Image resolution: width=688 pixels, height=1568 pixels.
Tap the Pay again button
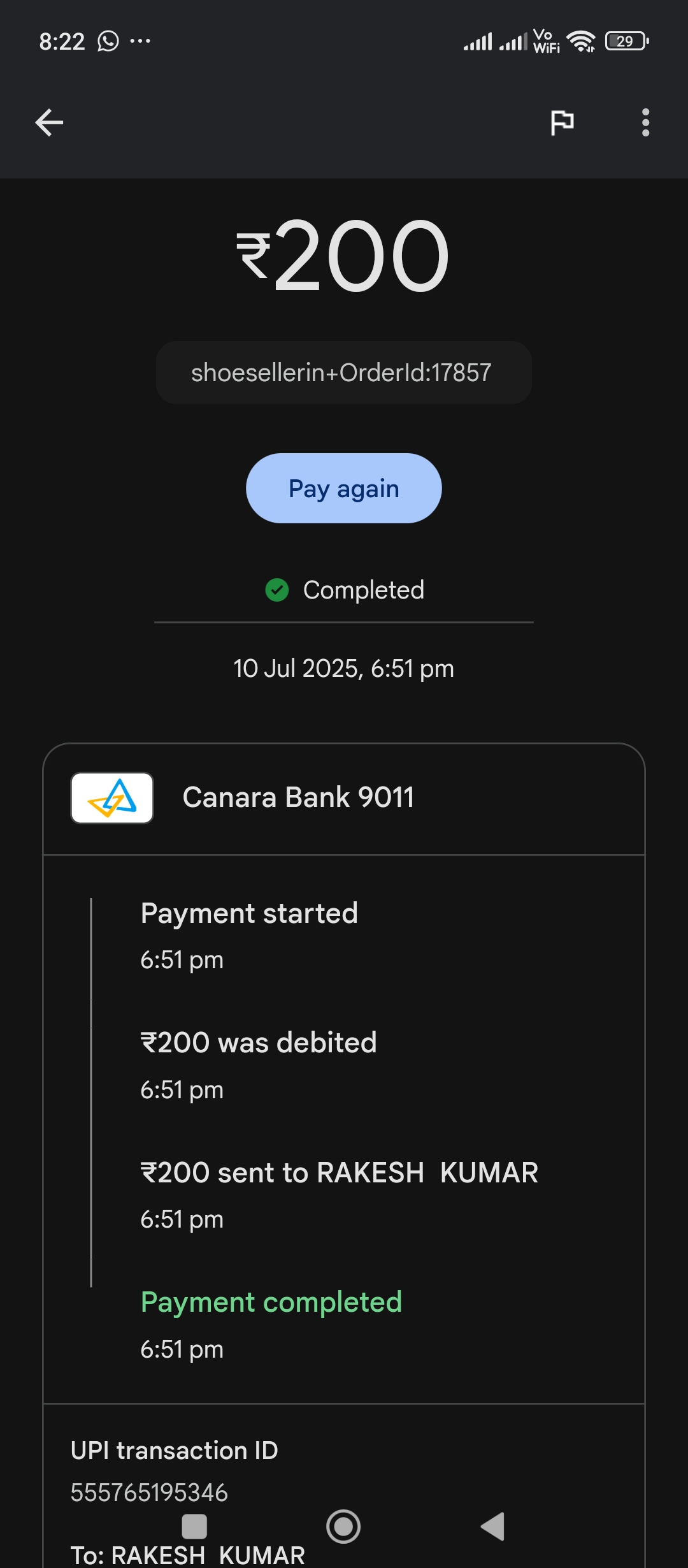click(344, 488)
